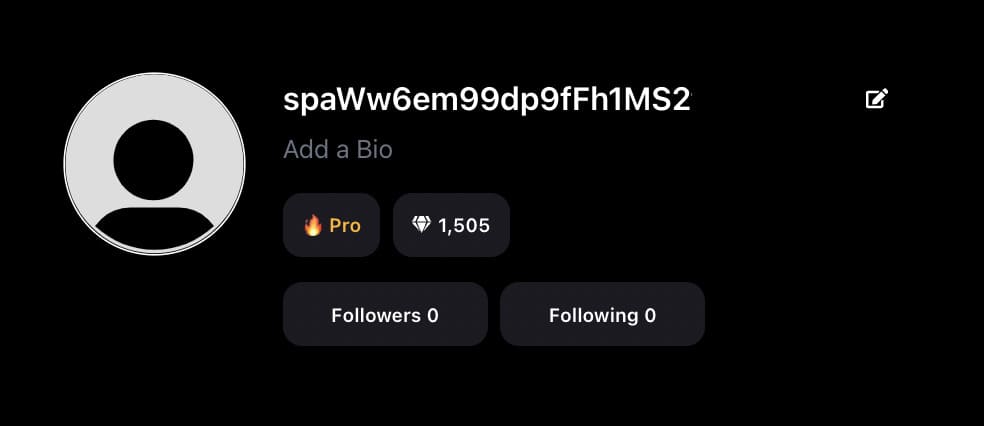Image resolution: width=984 pixels, height=426 pixels.
Task: Open the Pro badge chip
Action: [331, 225]
